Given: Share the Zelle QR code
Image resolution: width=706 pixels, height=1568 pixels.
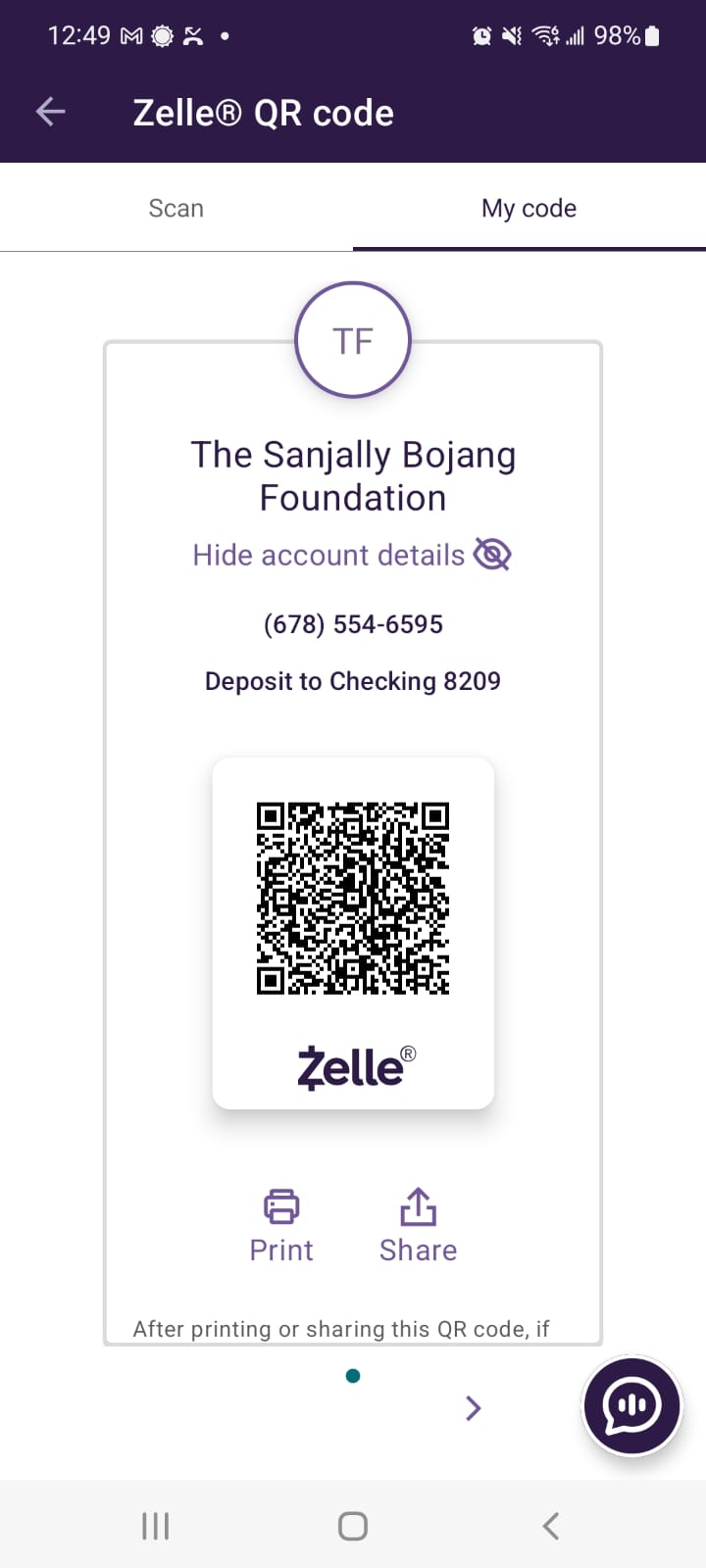Looking at the screenshot, I should tap(418, 1225).
